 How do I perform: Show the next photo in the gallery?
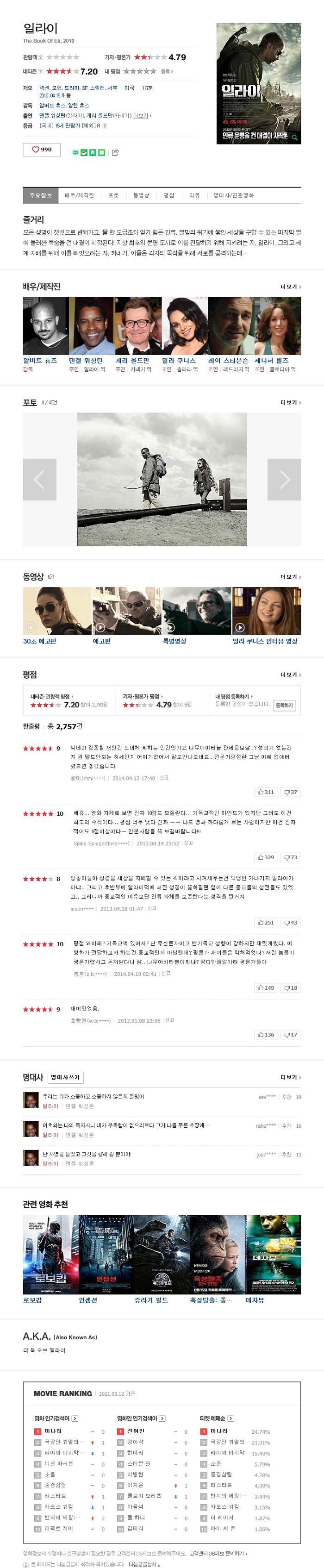(284, 480)
